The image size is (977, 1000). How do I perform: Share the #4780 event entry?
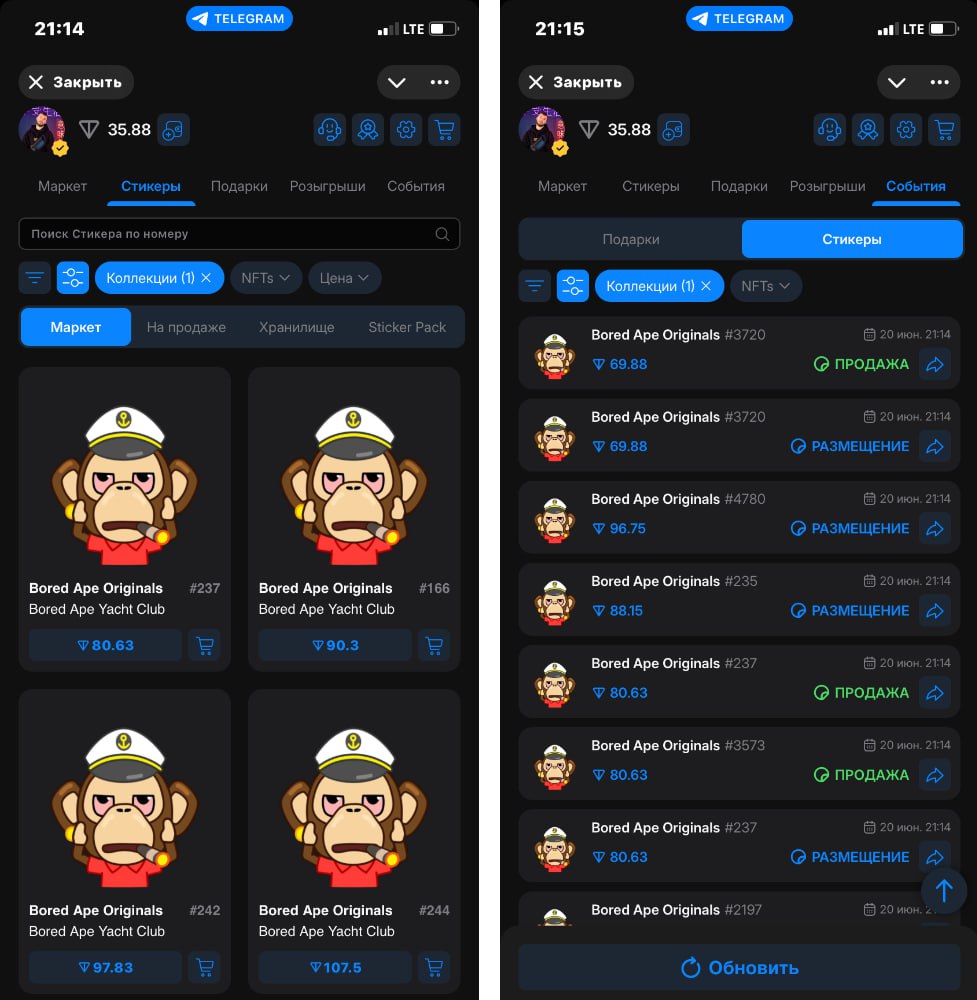tap(934, 528)
